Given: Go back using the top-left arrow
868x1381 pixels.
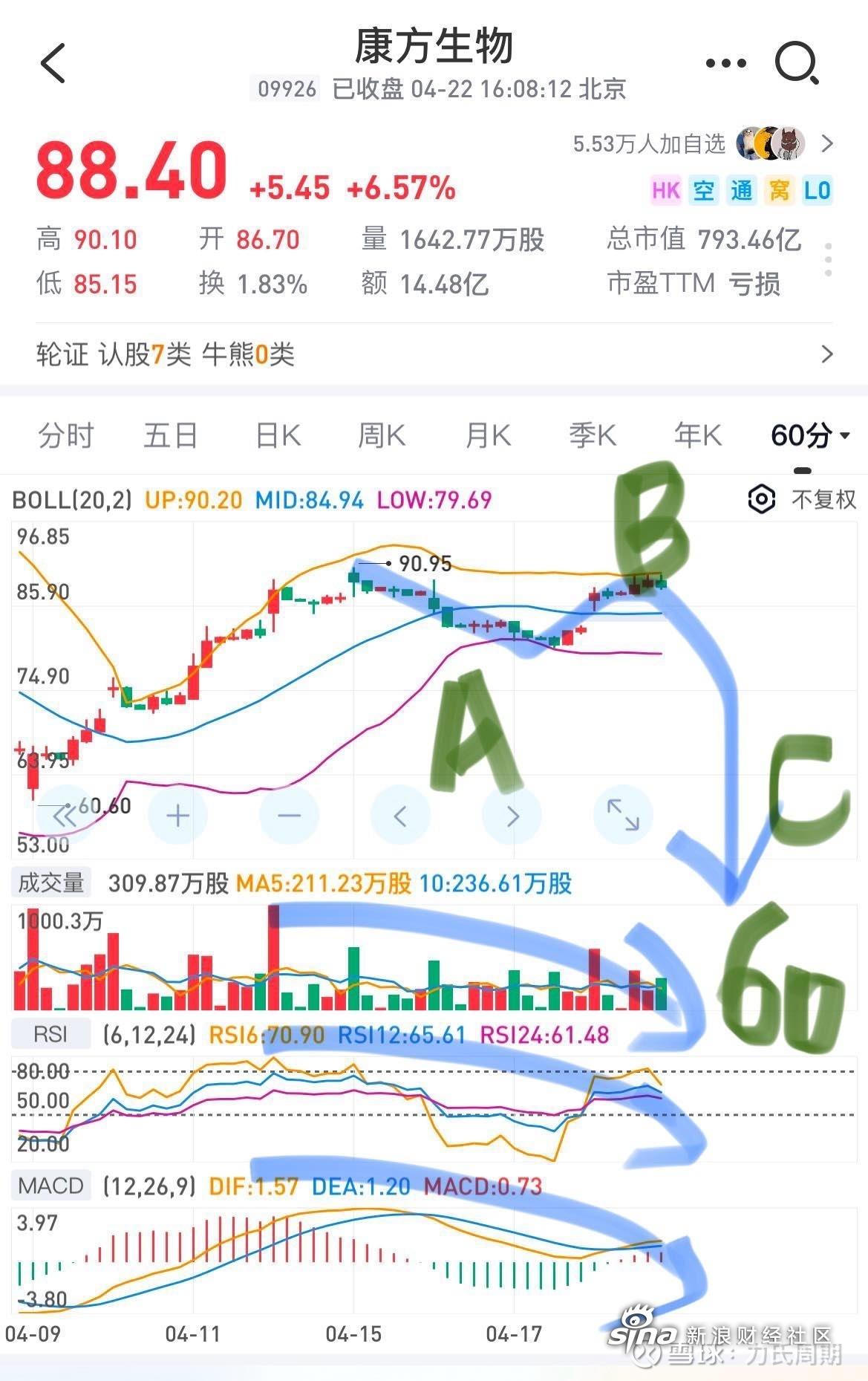Looking at the screenshot, I should coord(53,63).
